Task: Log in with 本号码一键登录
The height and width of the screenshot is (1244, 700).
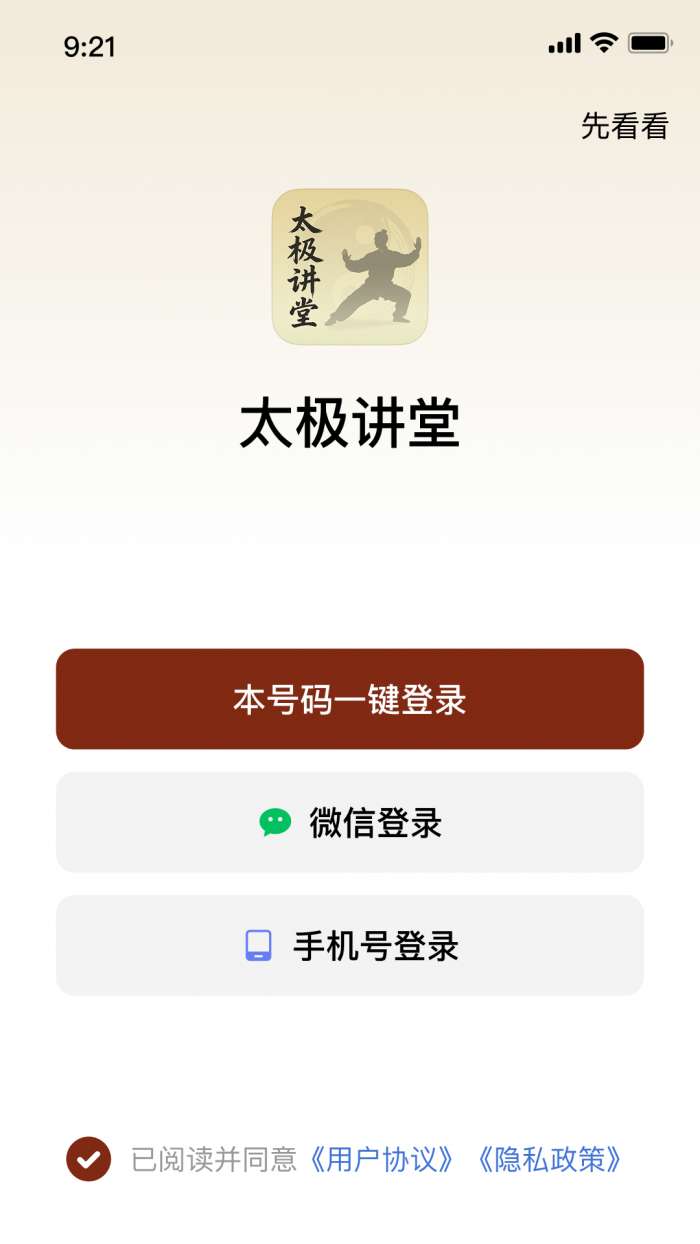Action: click(x=350, y=699)
